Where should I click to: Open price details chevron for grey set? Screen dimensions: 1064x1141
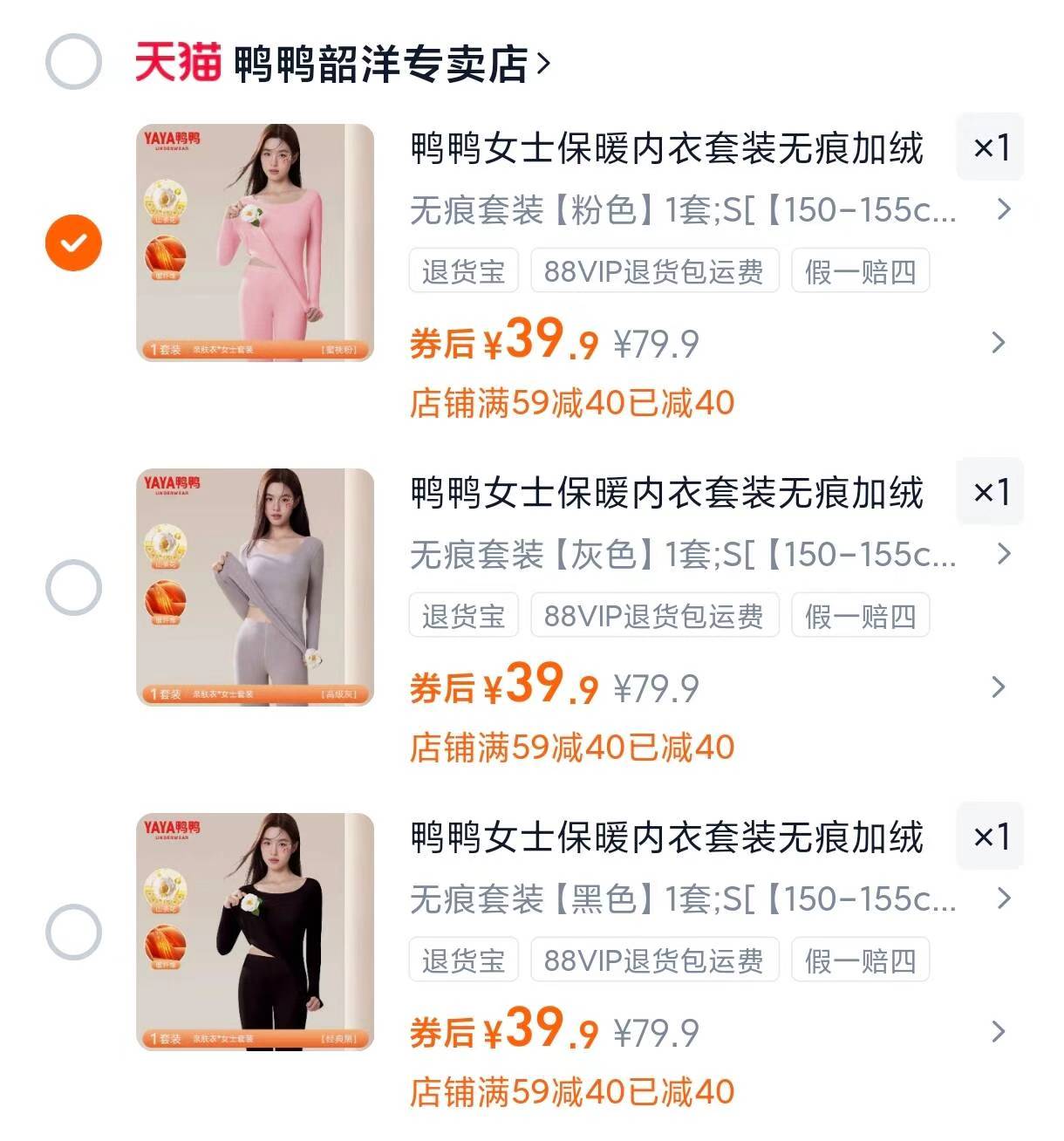(1001, 687)
